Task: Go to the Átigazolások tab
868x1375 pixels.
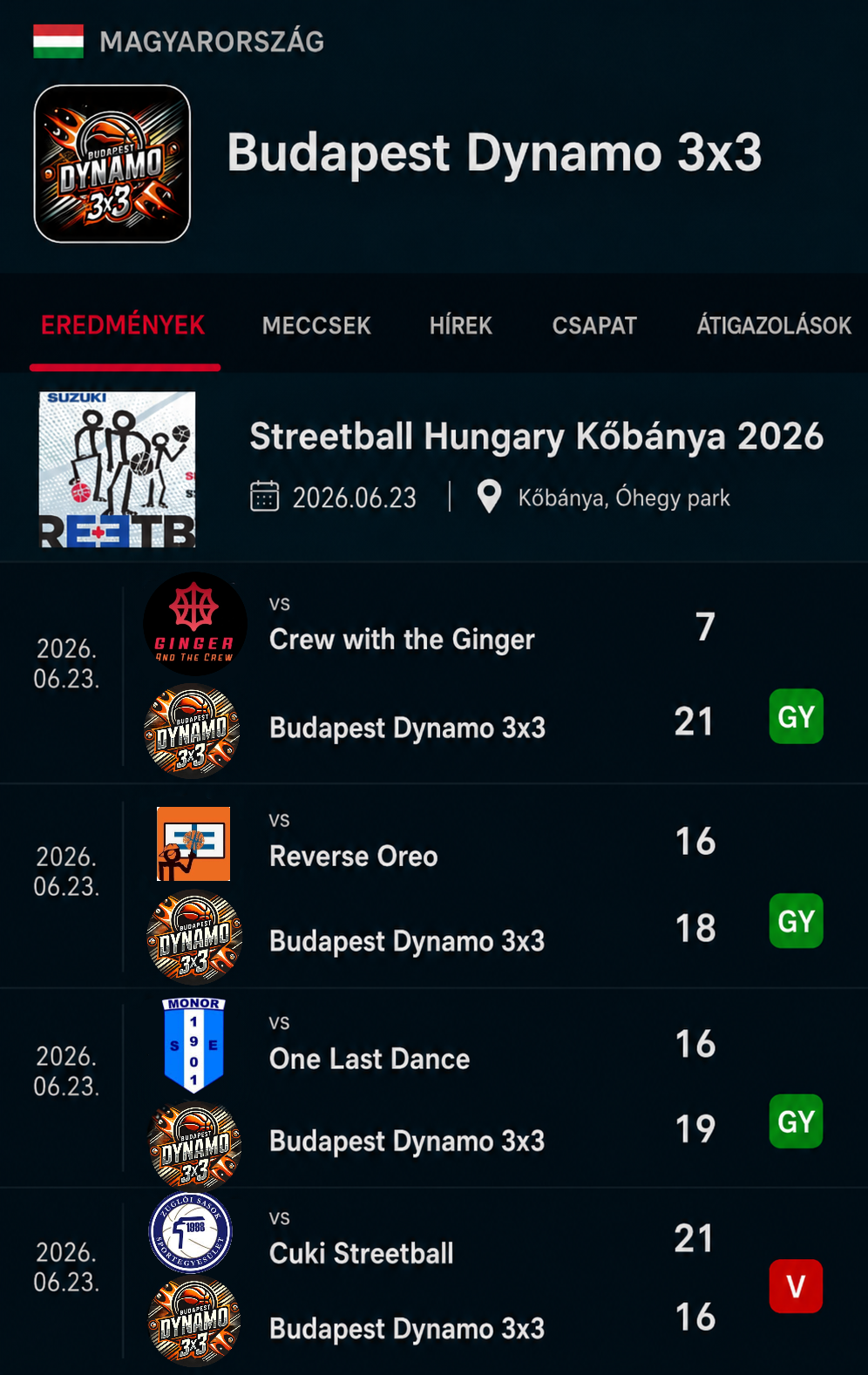Action: [x=774, y=326]
